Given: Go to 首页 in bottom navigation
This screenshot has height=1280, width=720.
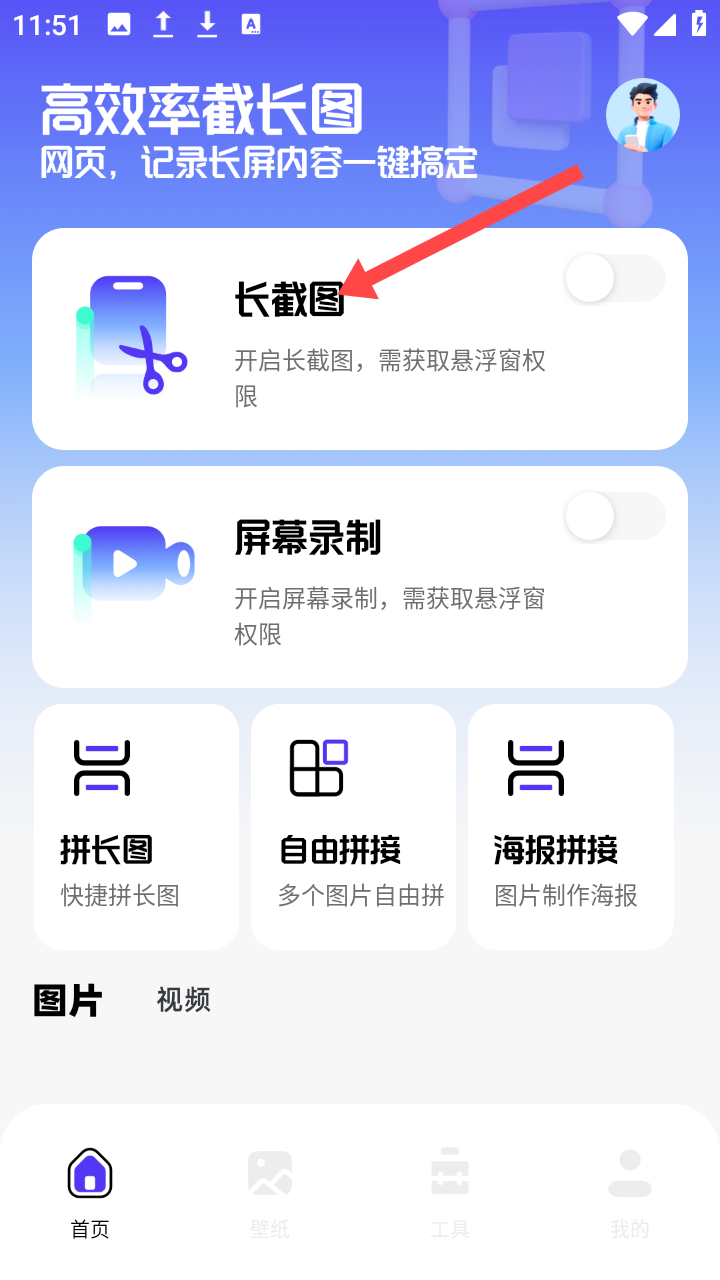Looking at the screenshot, I should pyautogui.click(x=90, y=1194).
